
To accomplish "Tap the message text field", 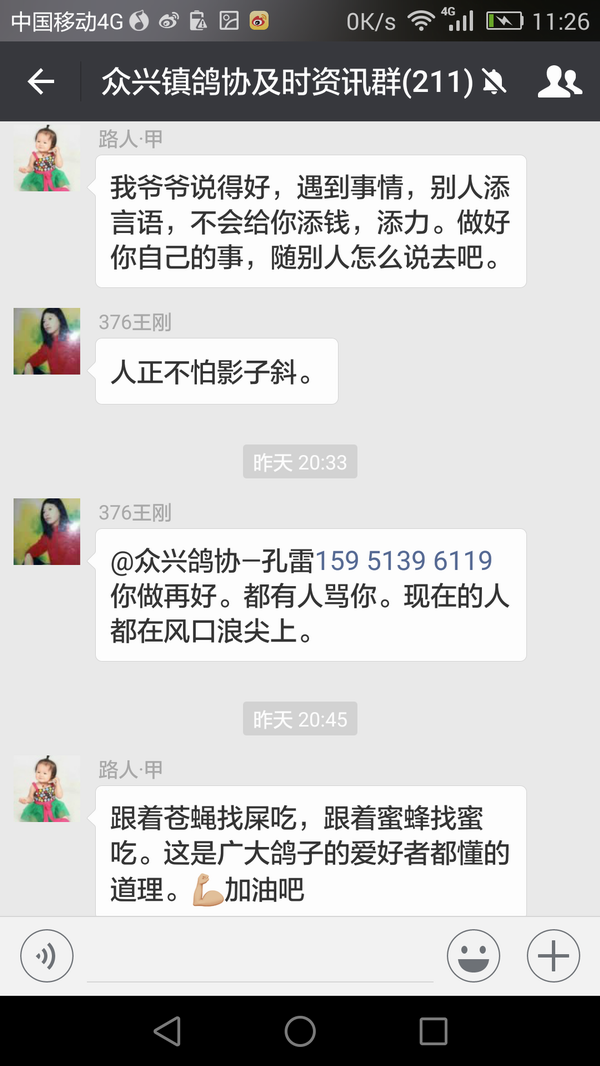I will point(260,958).
